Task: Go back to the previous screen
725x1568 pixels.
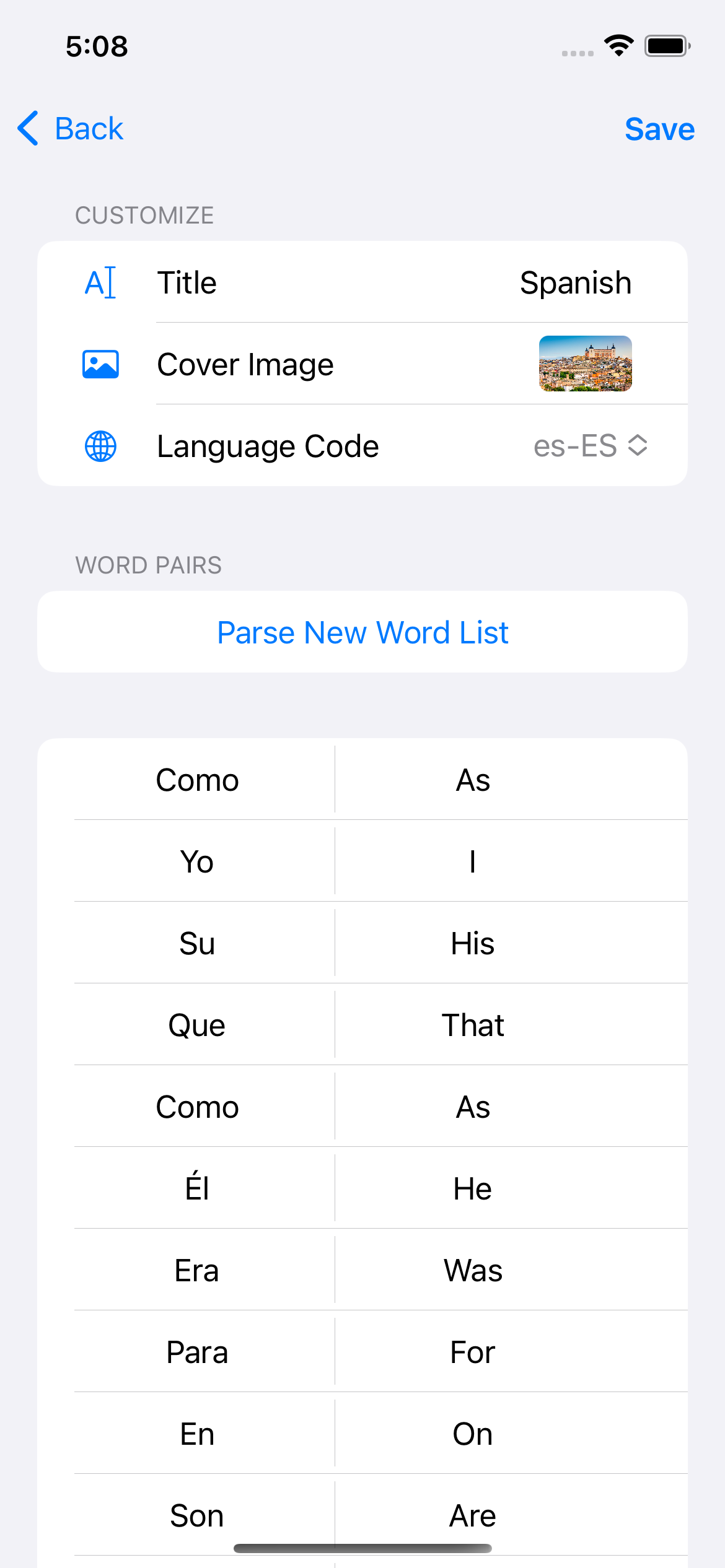Action: click(x=71, y=129)
